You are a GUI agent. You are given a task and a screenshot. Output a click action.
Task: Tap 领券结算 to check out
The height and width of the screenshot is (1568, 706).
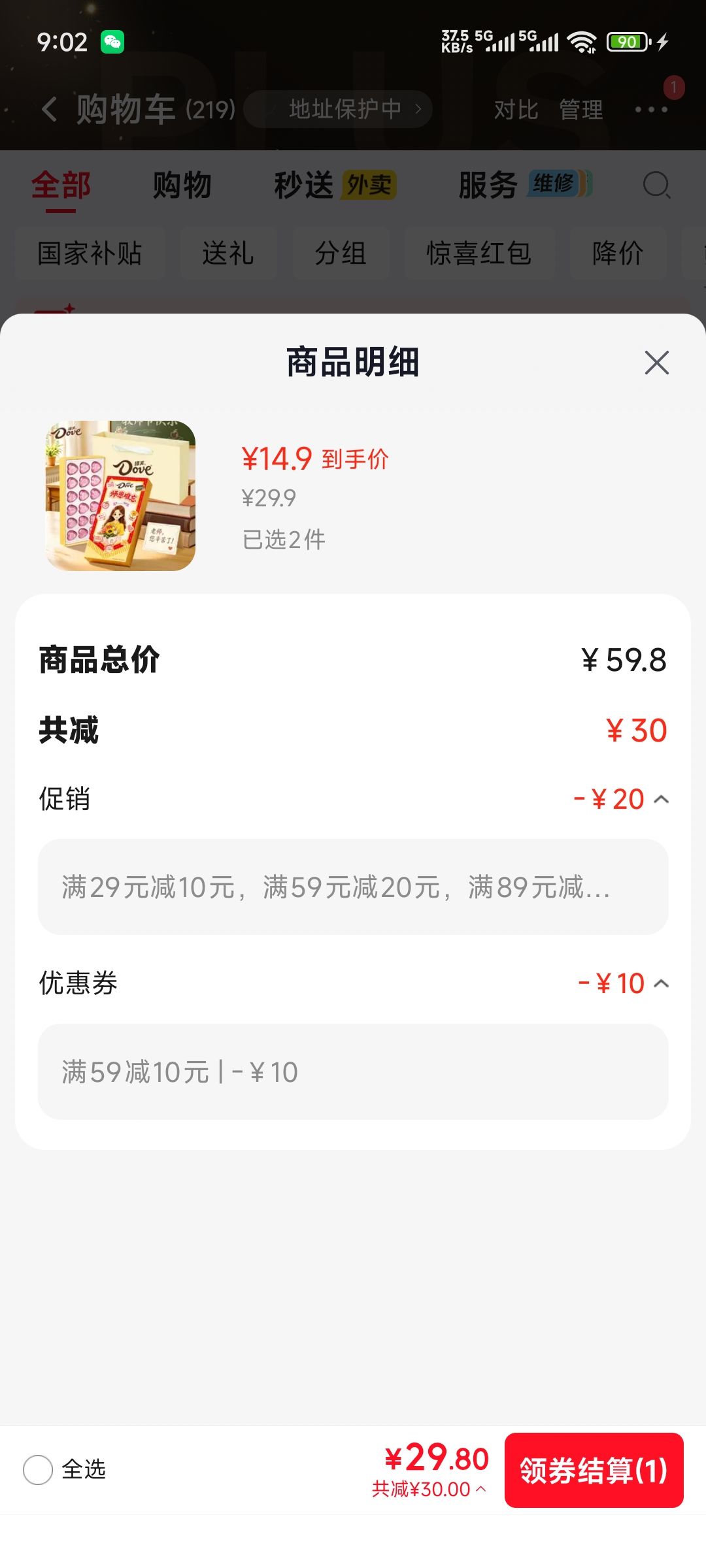[594, 1470]
